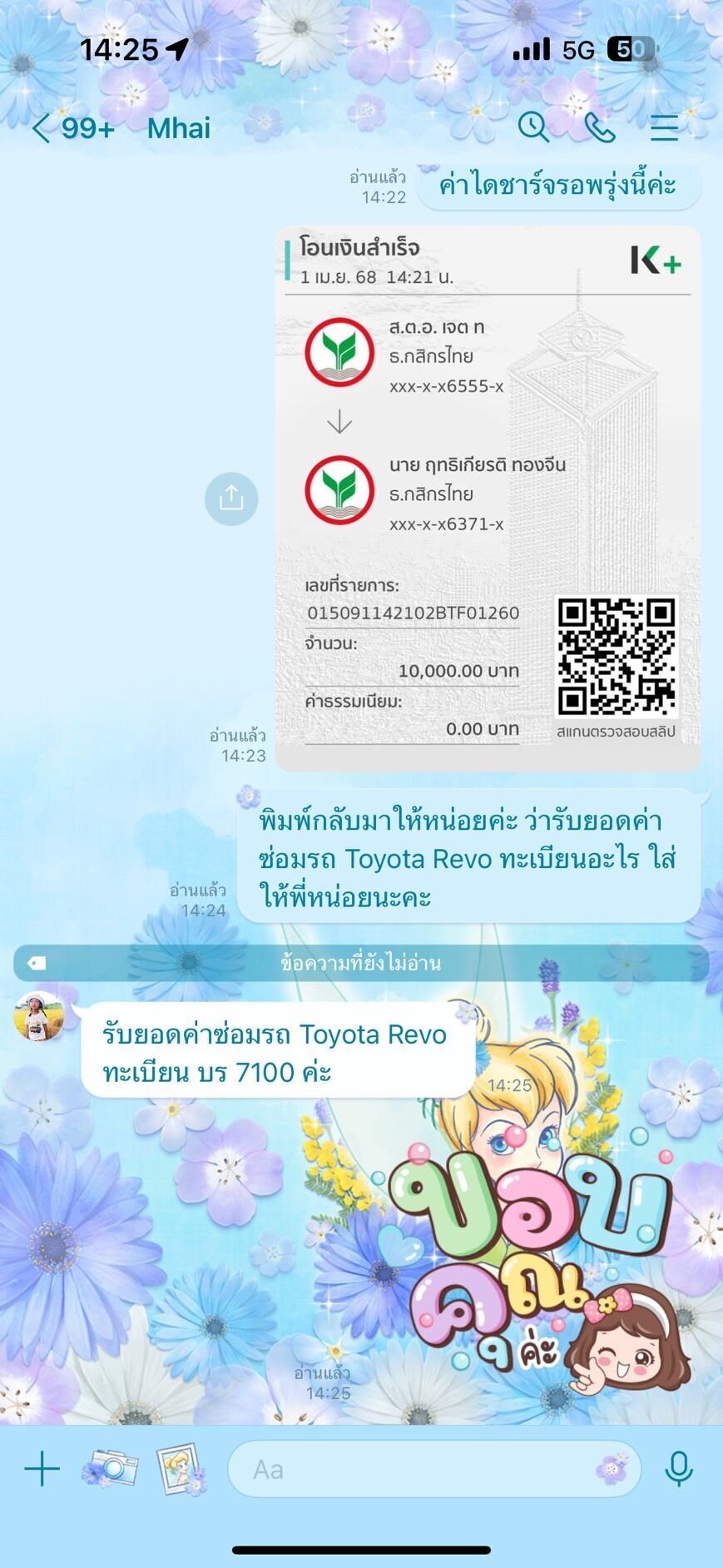This screenshot has height=1568, width=723.
Task: Record a voice message with microphone
Action: tap(679, 1469)
